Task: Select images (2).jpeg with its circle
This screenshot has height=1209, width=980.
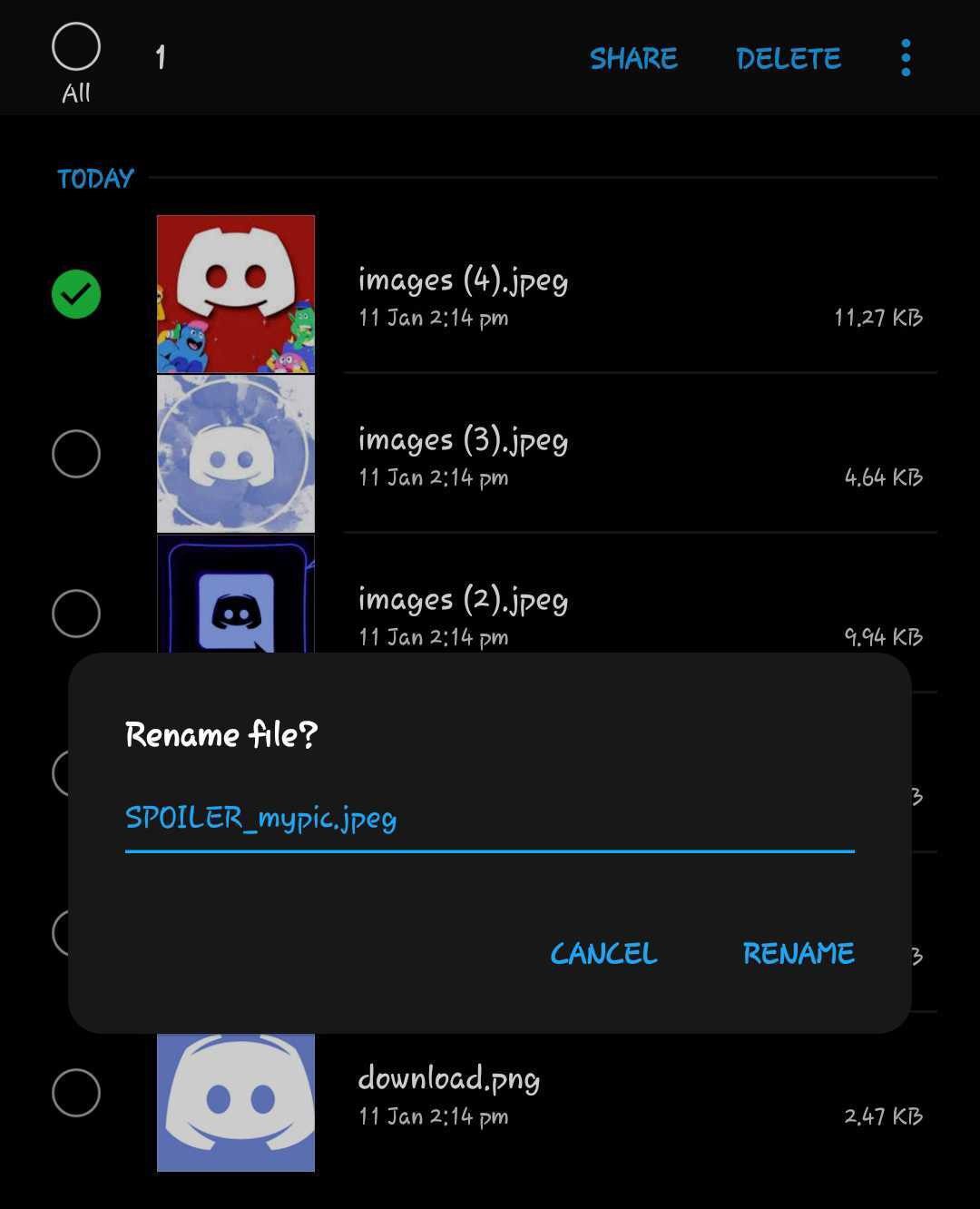Action: [x=76, y=613]
